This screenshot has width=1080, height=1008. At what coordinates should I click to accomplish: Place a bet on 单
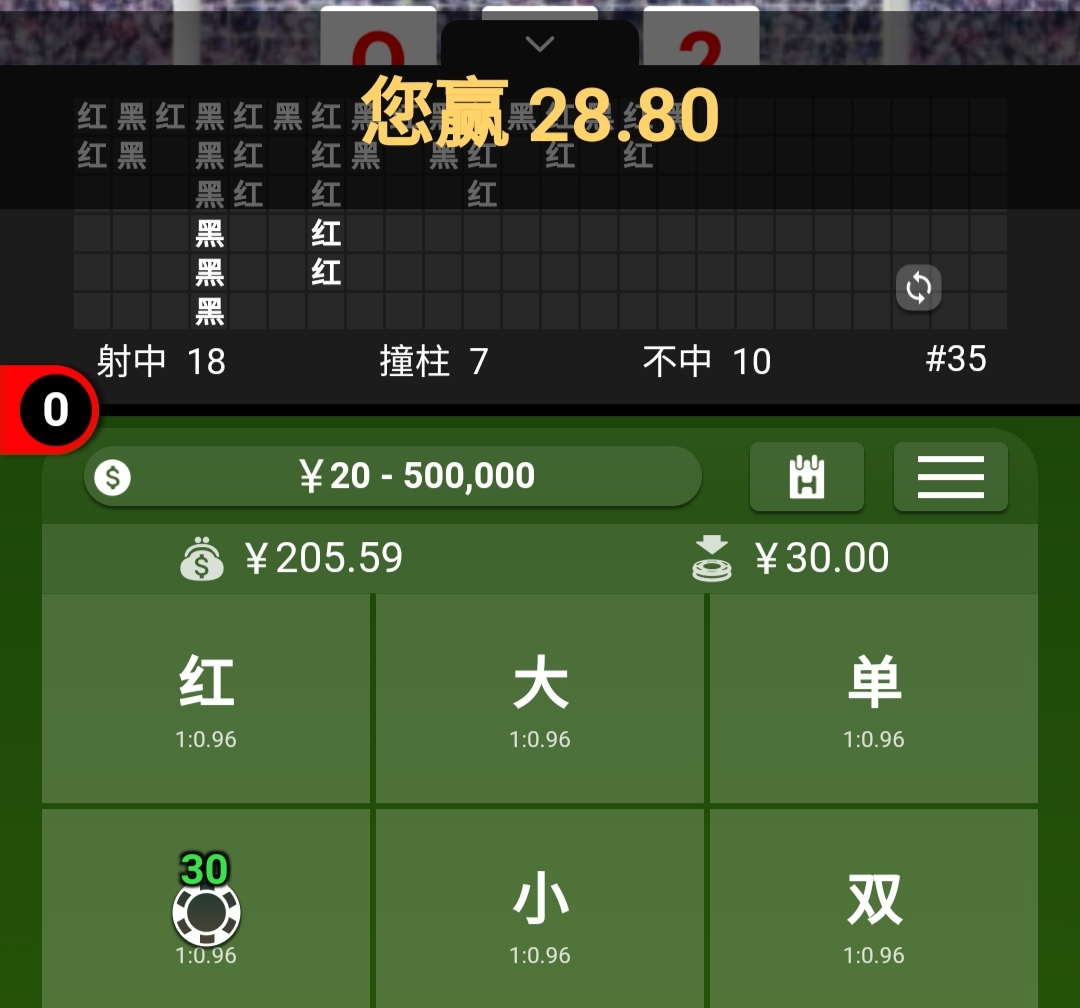click(x=874, y=699)
